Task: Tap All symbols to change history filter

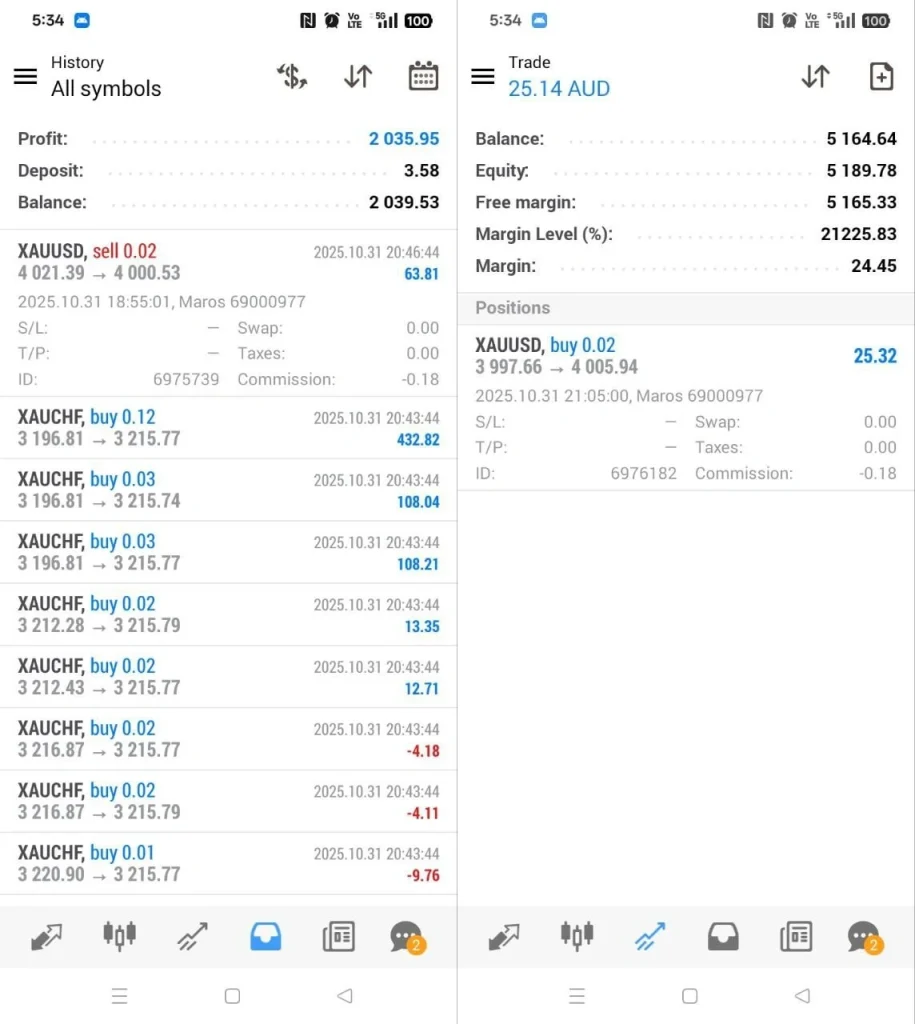Action: pyautogui.click(x=105, y=88)
